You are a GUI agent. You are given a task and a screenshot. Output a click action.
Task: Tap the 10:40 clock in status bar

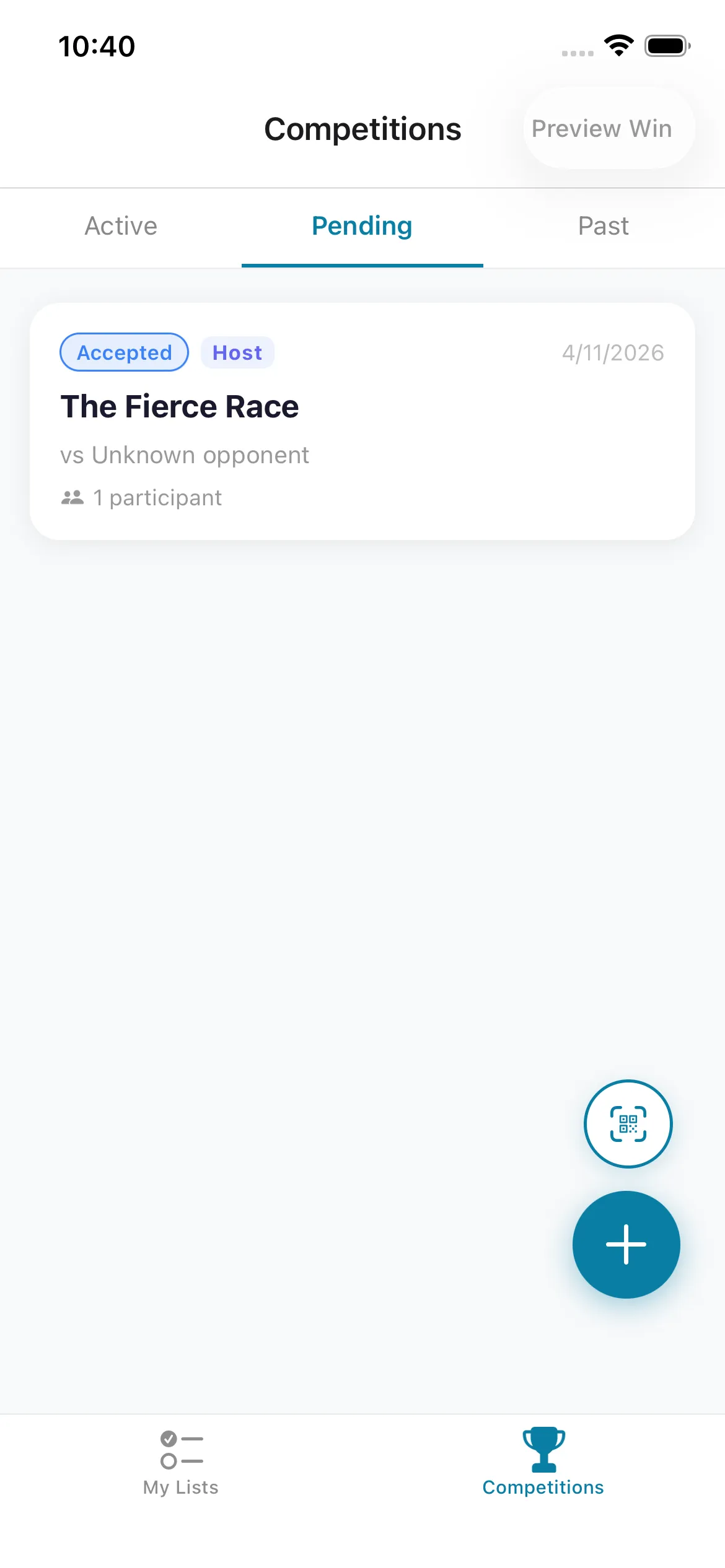click(x=96, y=45)
